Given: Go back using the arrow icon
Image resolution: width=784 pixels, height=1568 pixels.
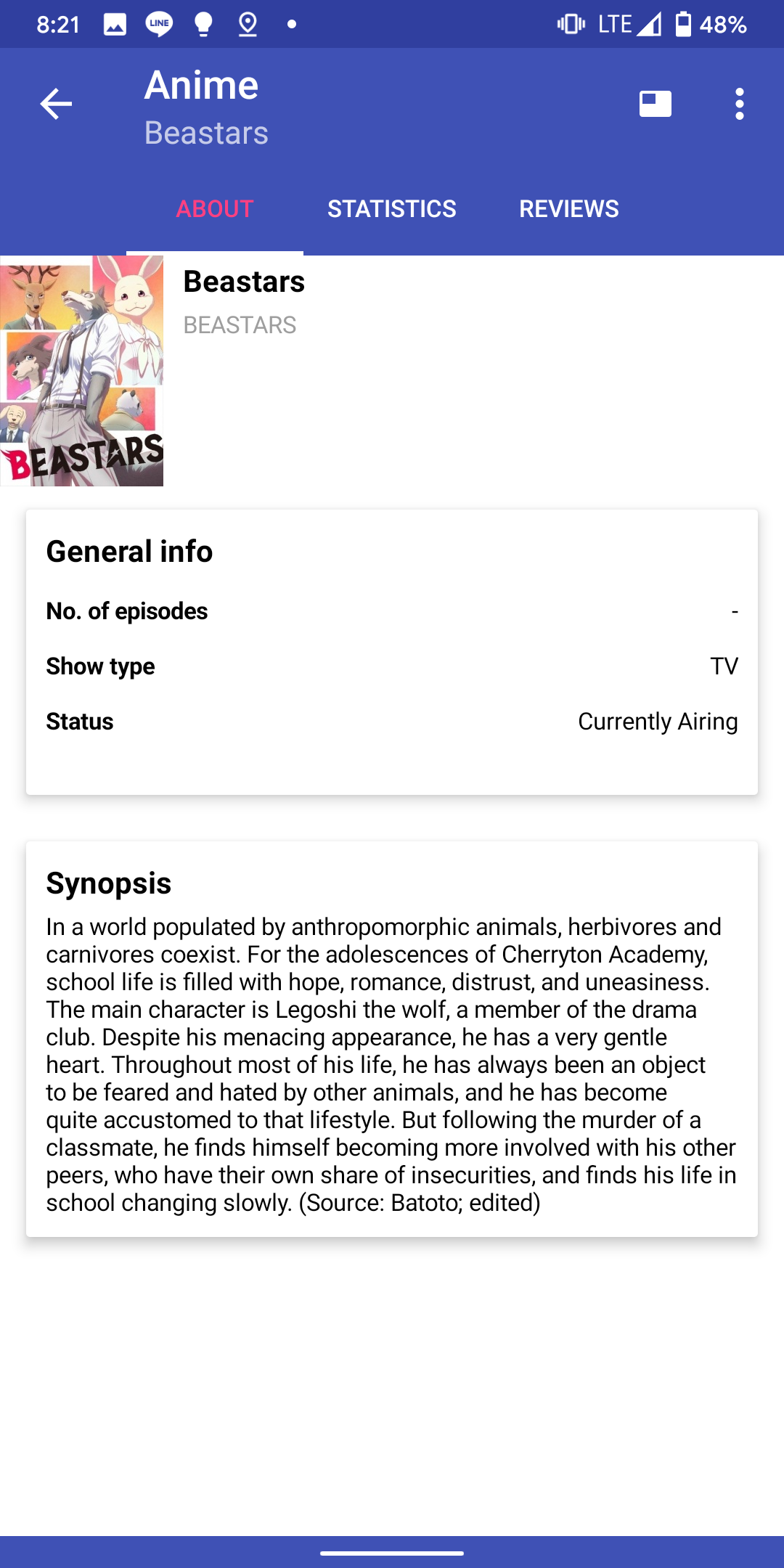Looking at the screenshot, I should point(56,104).
